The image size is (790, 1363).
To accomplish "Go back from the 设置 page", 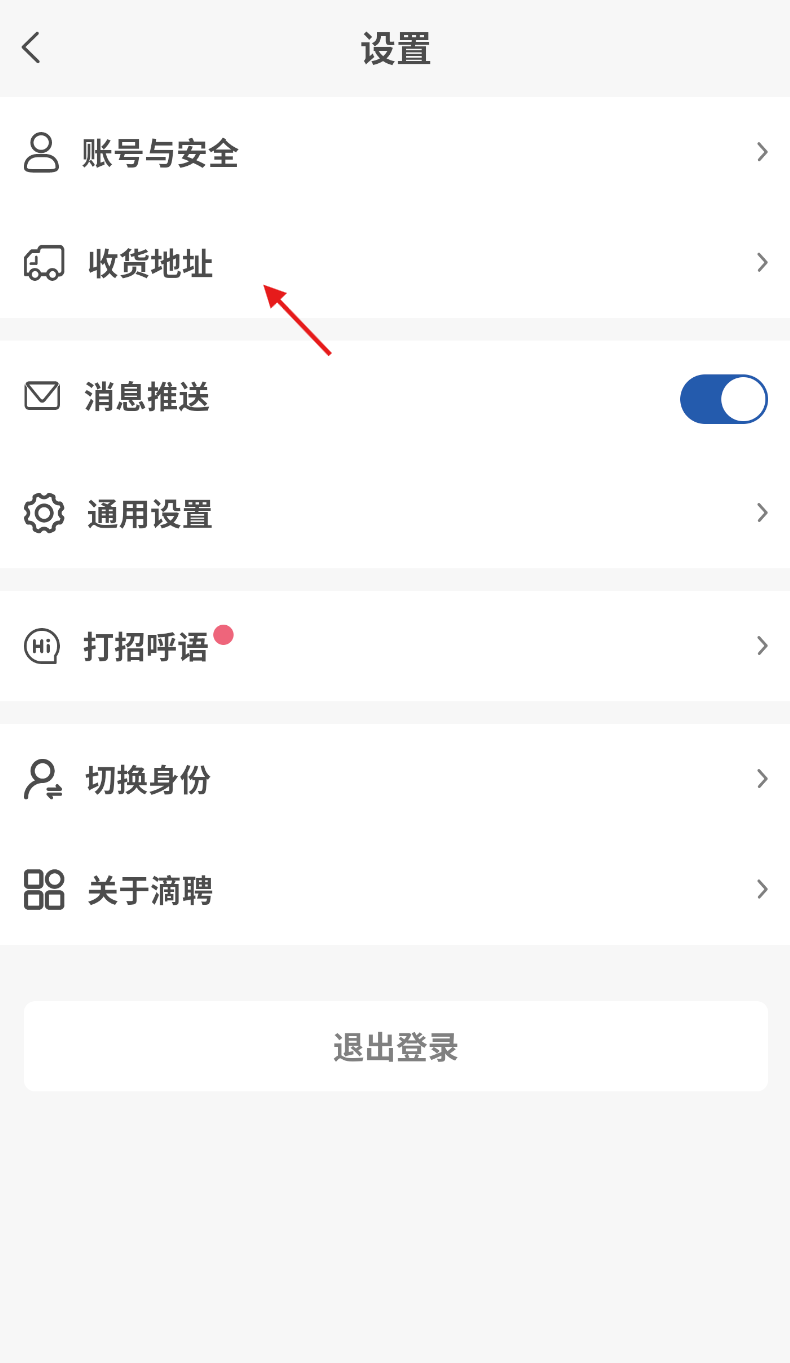I will (x=31, y=47).
